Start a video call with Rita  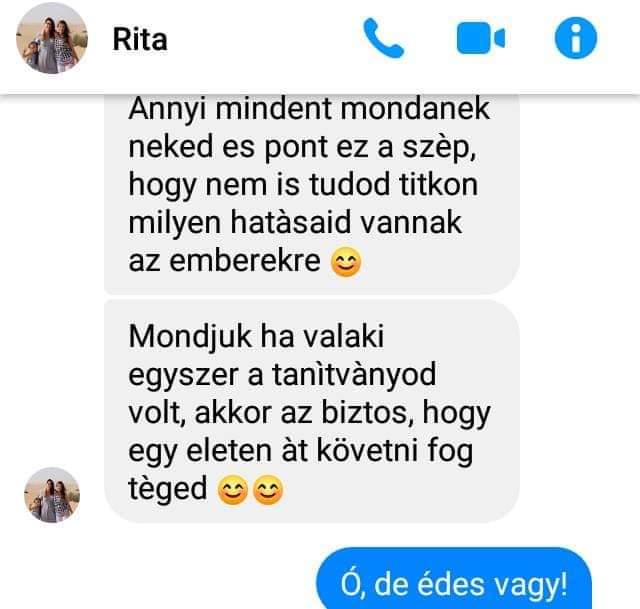[x=480, y=40]
